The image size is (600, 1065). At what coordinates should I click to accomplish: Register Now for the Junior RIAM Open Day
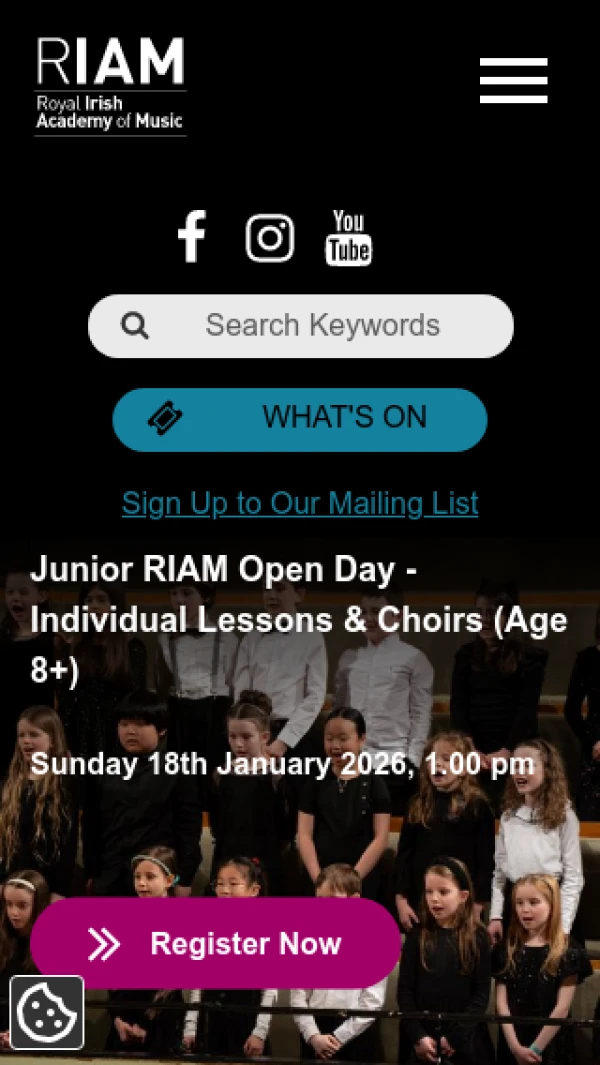[x=215, y=943]
